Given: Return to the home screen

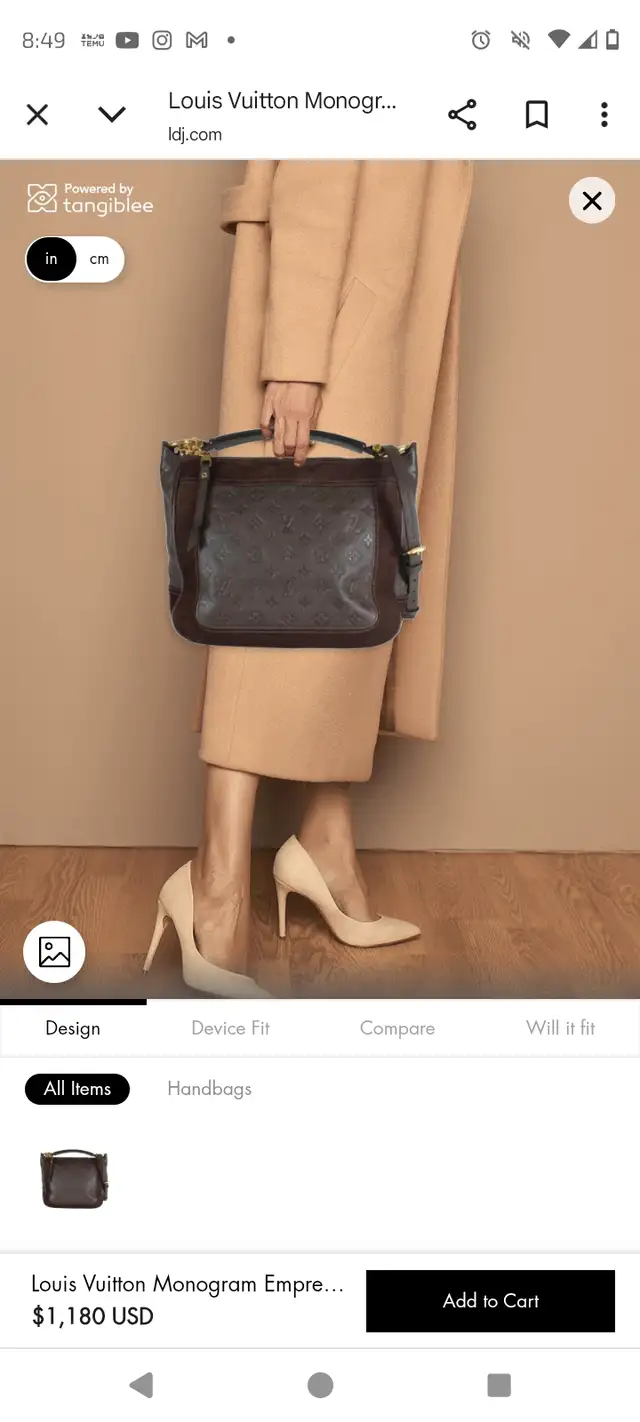Looking at the screenshot, I should (x=320, y=1385).
